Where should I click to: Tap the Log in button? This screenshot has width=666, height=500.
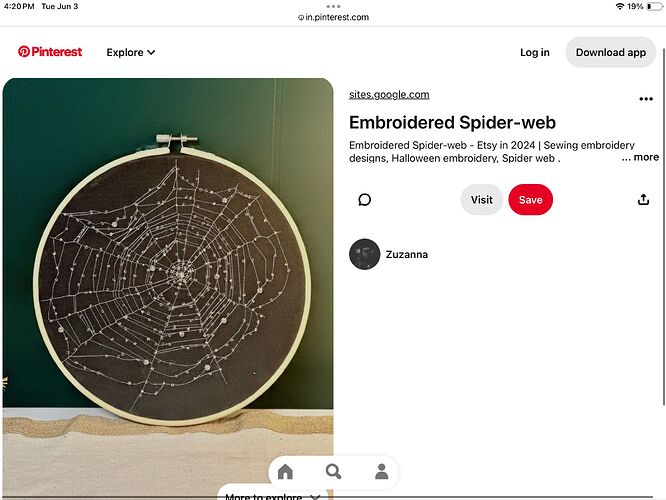pos(534,52)
